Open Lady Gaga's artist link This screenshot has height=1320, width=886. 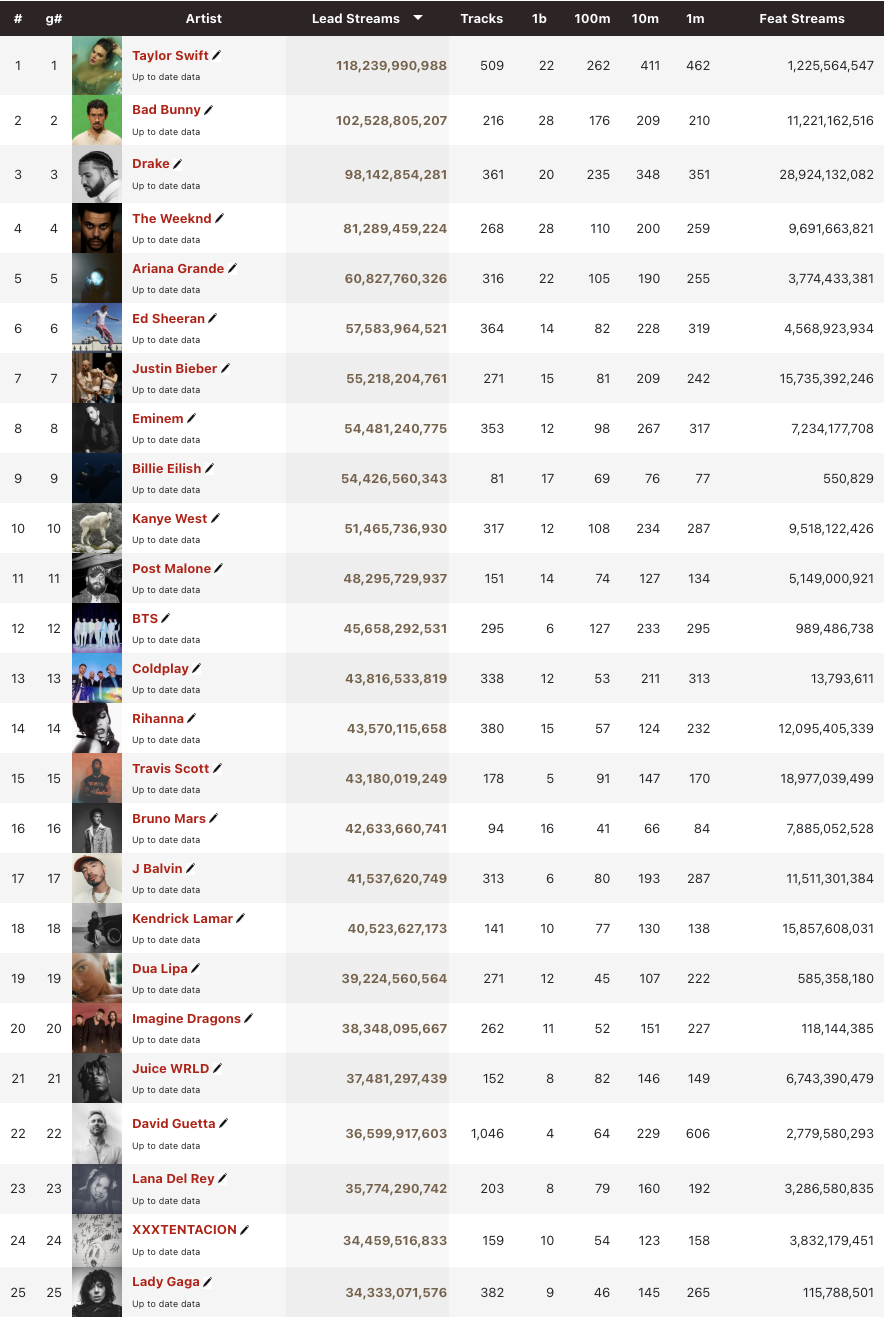[166, 1282]
